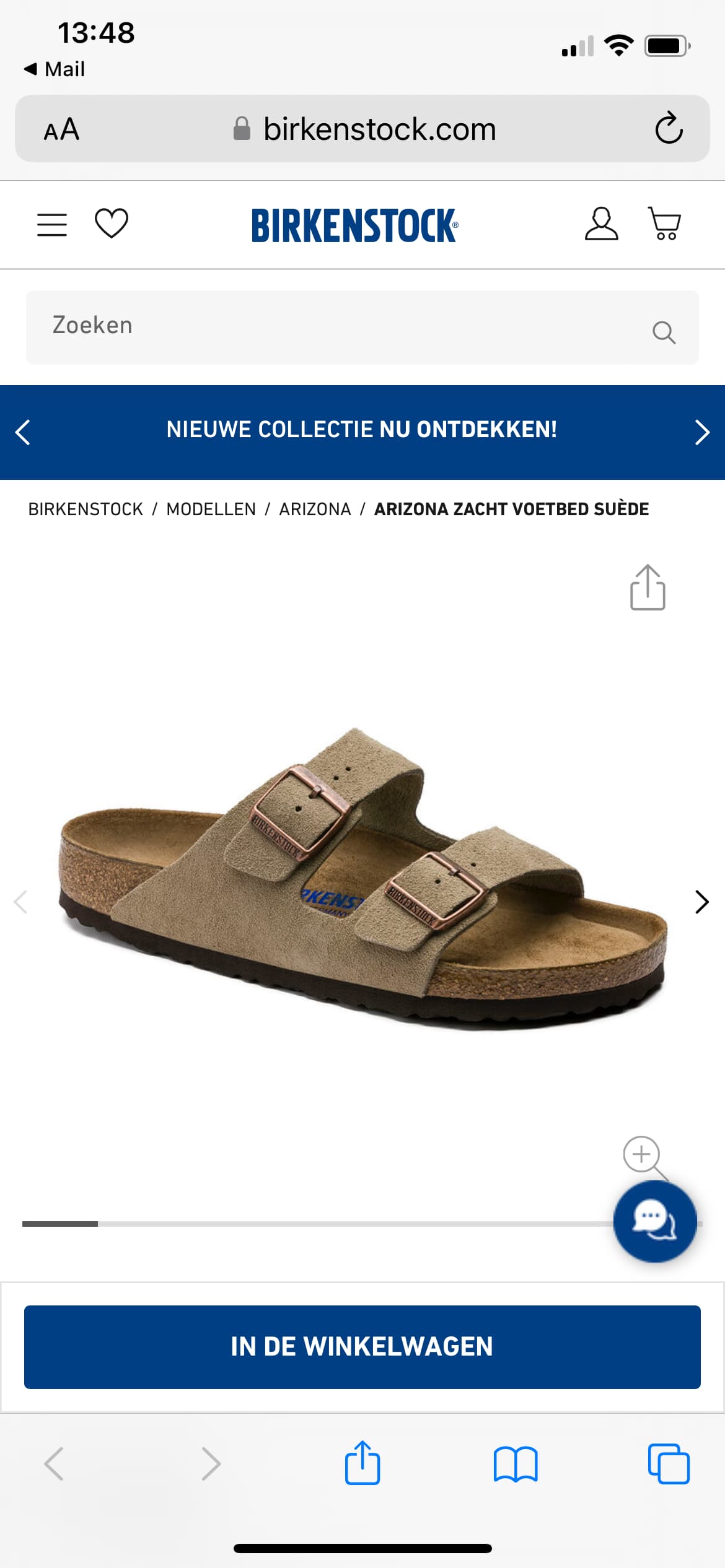Open the shopping cart
This screenshot has width=725, height=1568.
click(664, 224)
